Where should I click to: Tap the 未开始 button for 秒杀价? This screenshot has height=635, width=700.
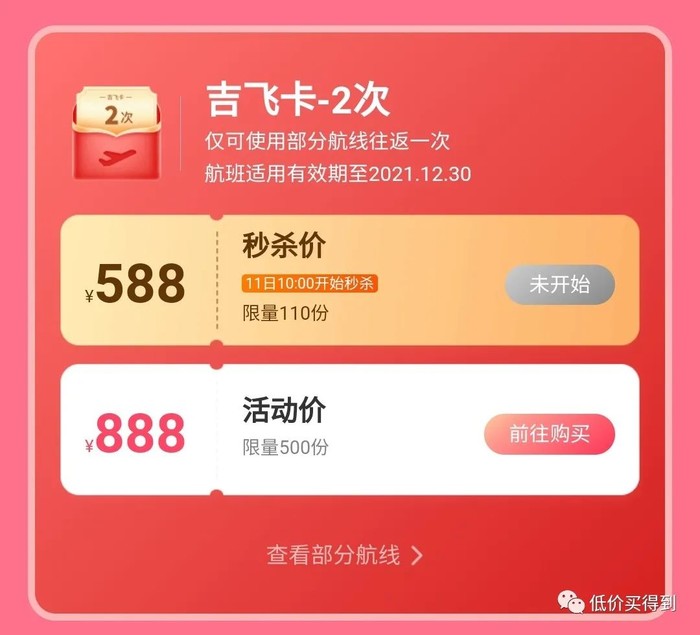coord(559,285)
